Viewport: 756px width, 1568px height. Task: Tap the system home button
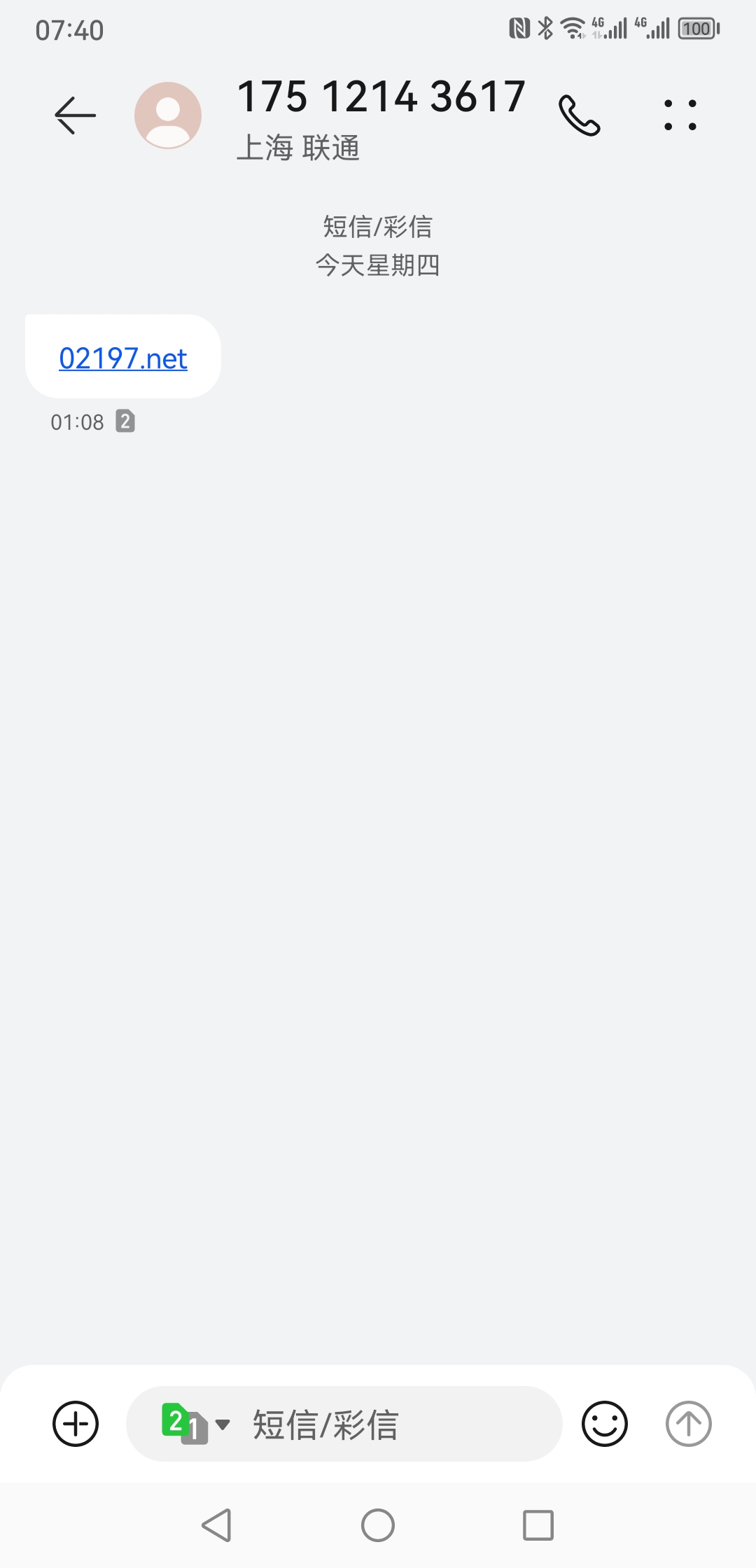coord(378,1525)
